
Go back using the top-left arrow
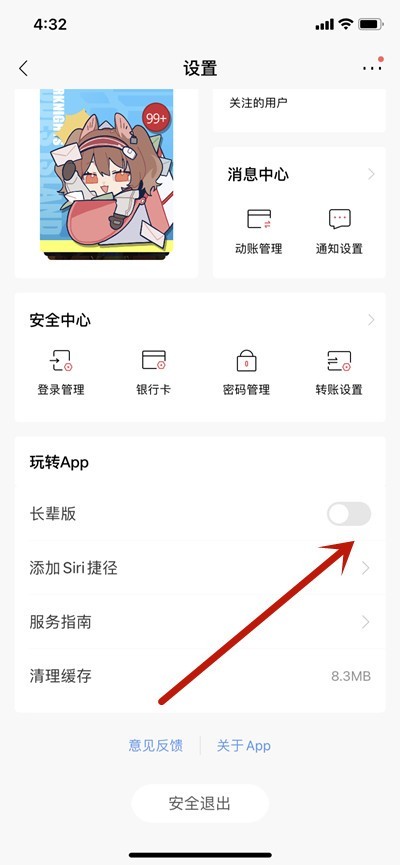(x=23, y=68)
